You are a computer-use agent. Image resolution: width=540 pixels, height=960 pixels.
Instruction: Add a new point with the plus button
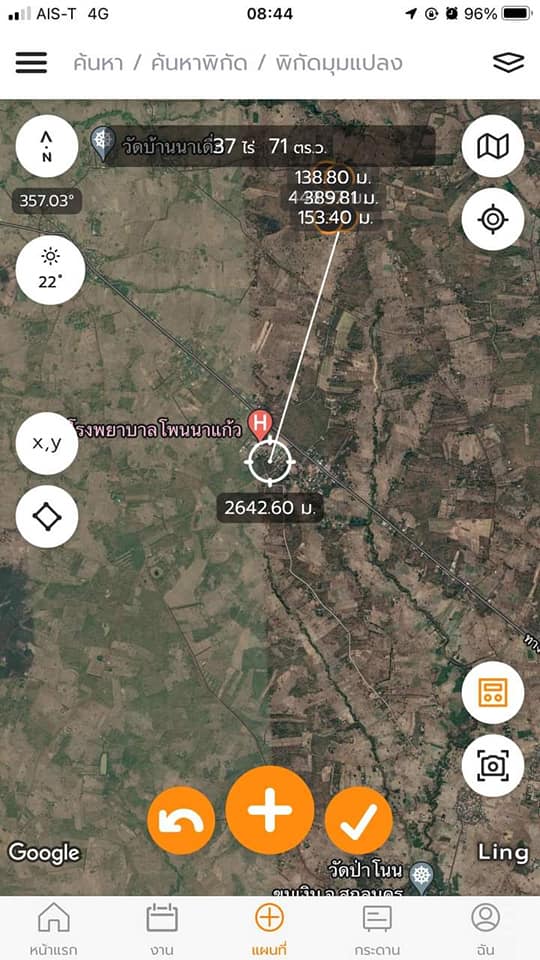pyautogui.click(x=270, y=810)
